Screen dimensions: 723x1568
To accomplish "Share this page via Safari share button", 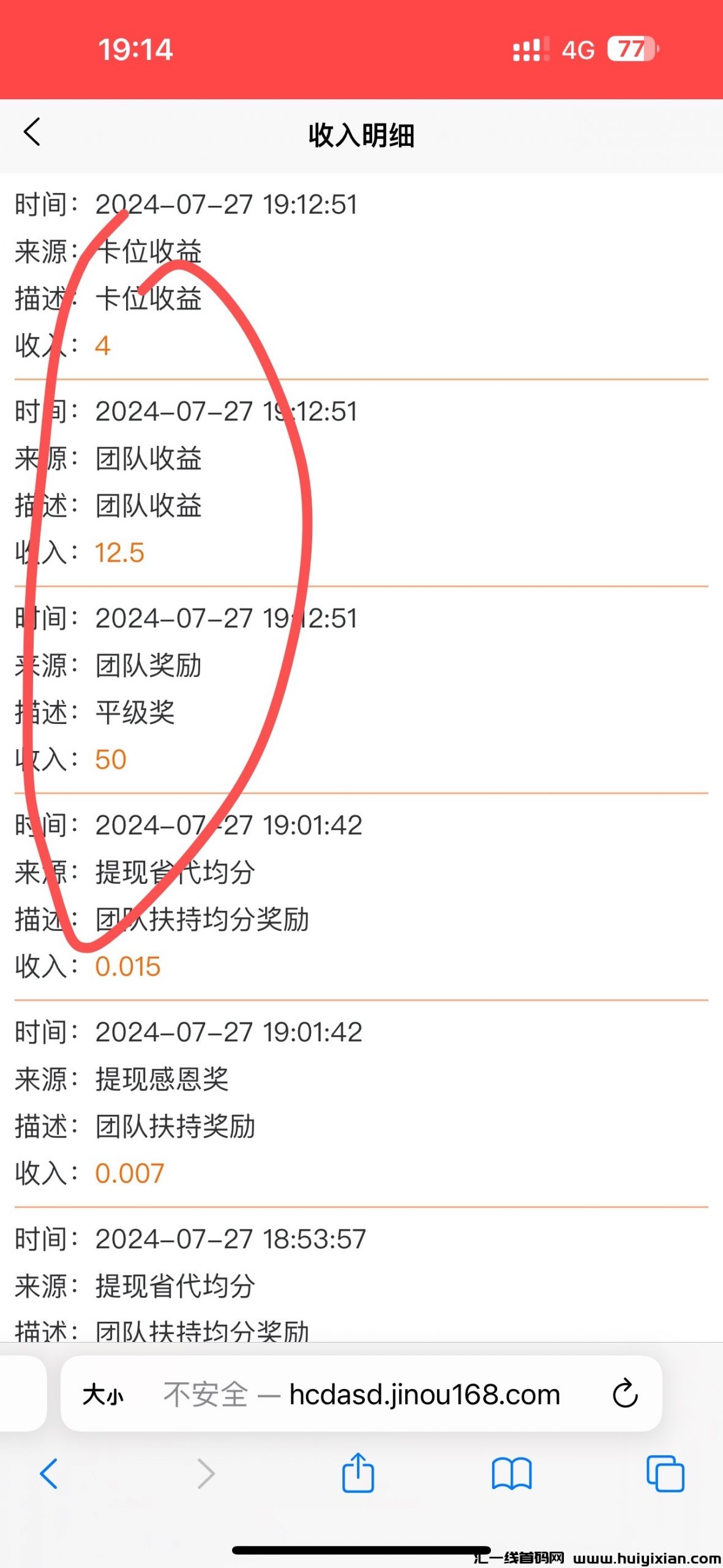I will 358,1472.
